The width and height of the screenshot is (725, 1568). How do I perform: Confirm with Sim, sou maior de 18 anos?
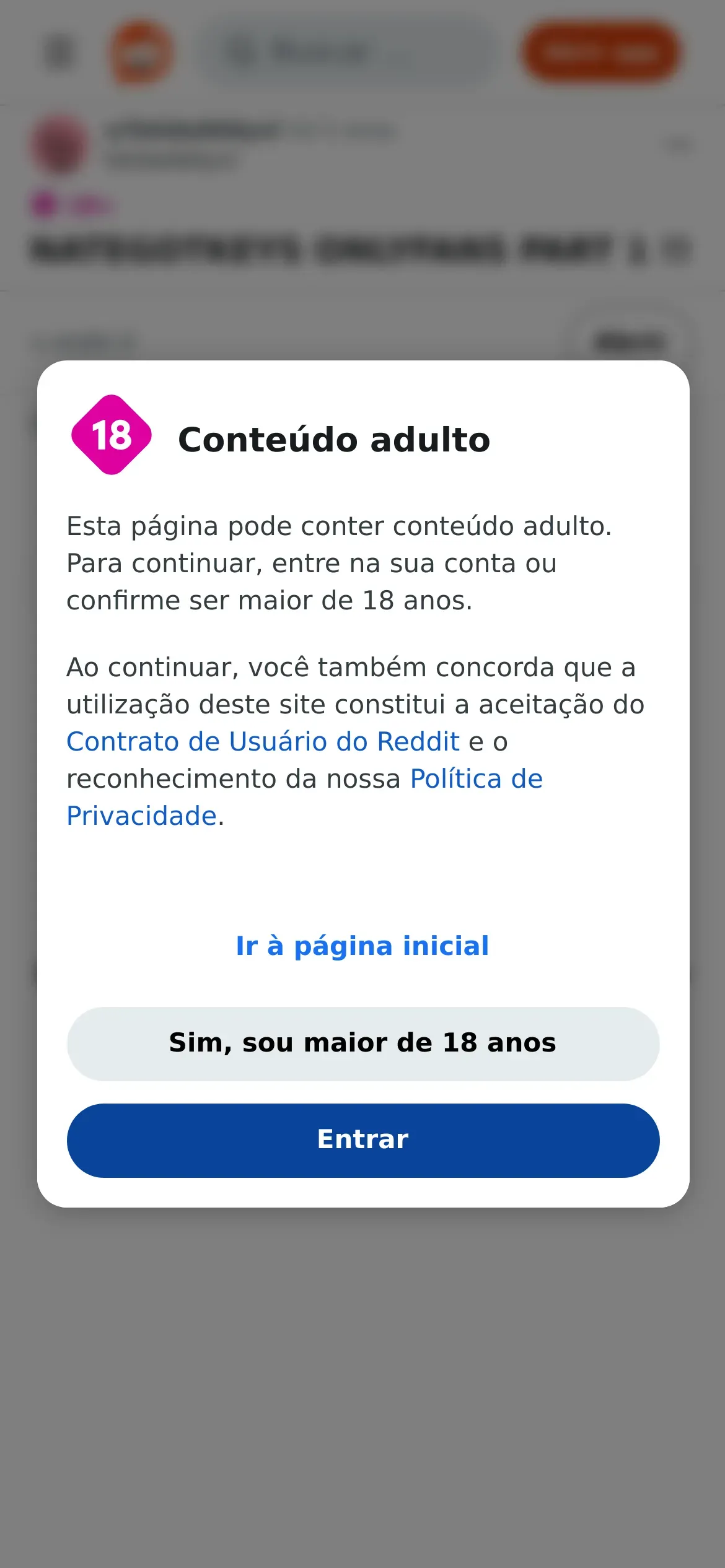(362, 1043)
